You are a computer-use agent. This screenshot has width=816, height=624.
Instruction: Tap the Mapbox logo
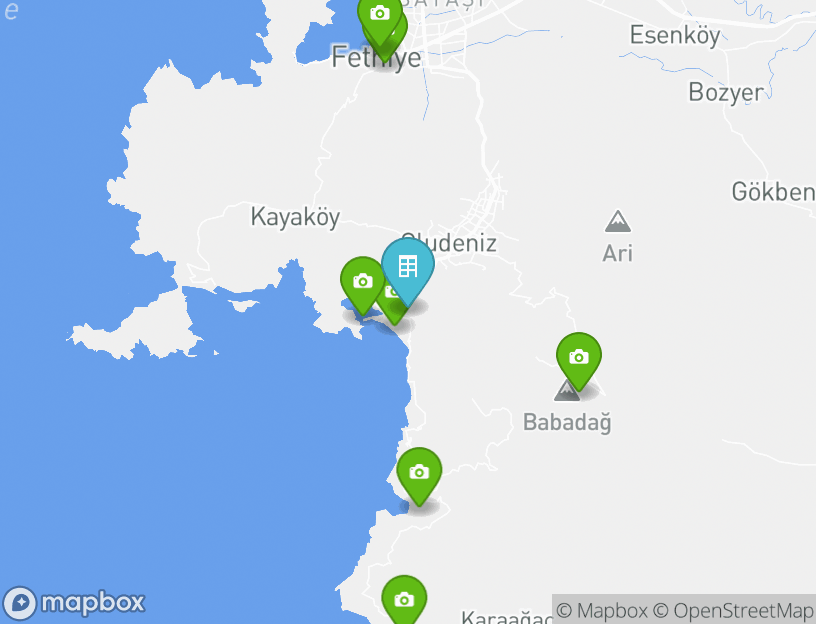[x=75, y=603]
